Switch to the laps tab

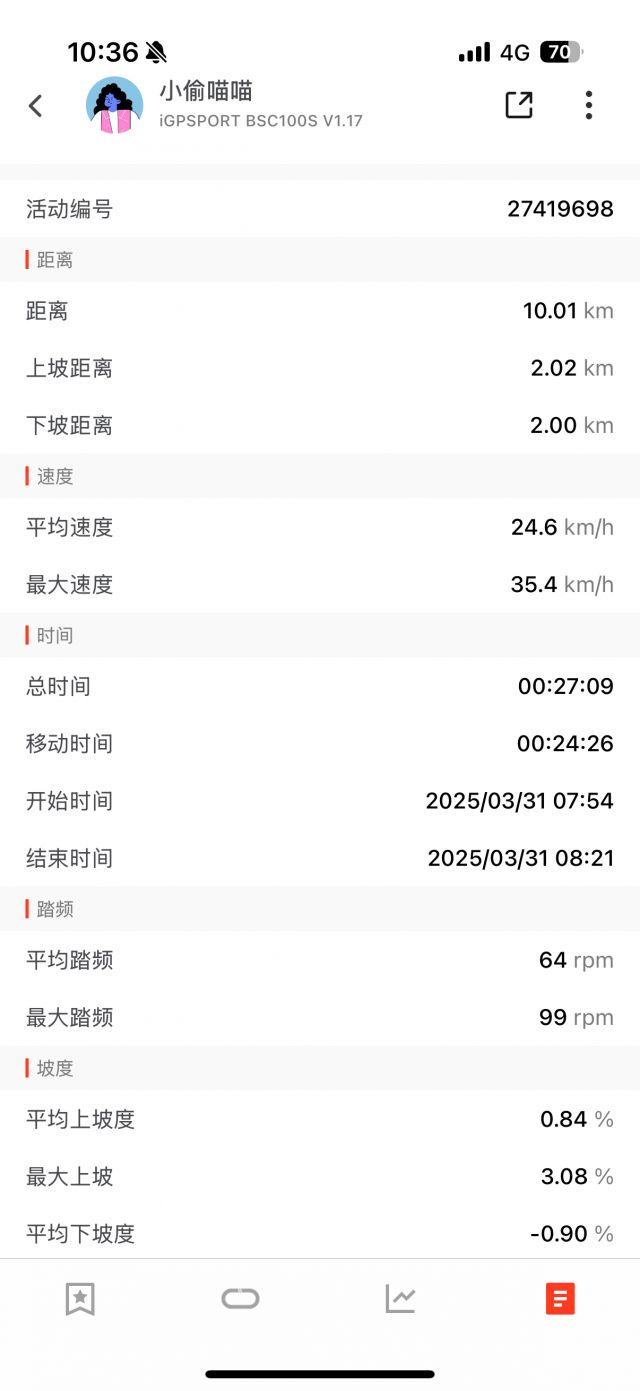240,1299
